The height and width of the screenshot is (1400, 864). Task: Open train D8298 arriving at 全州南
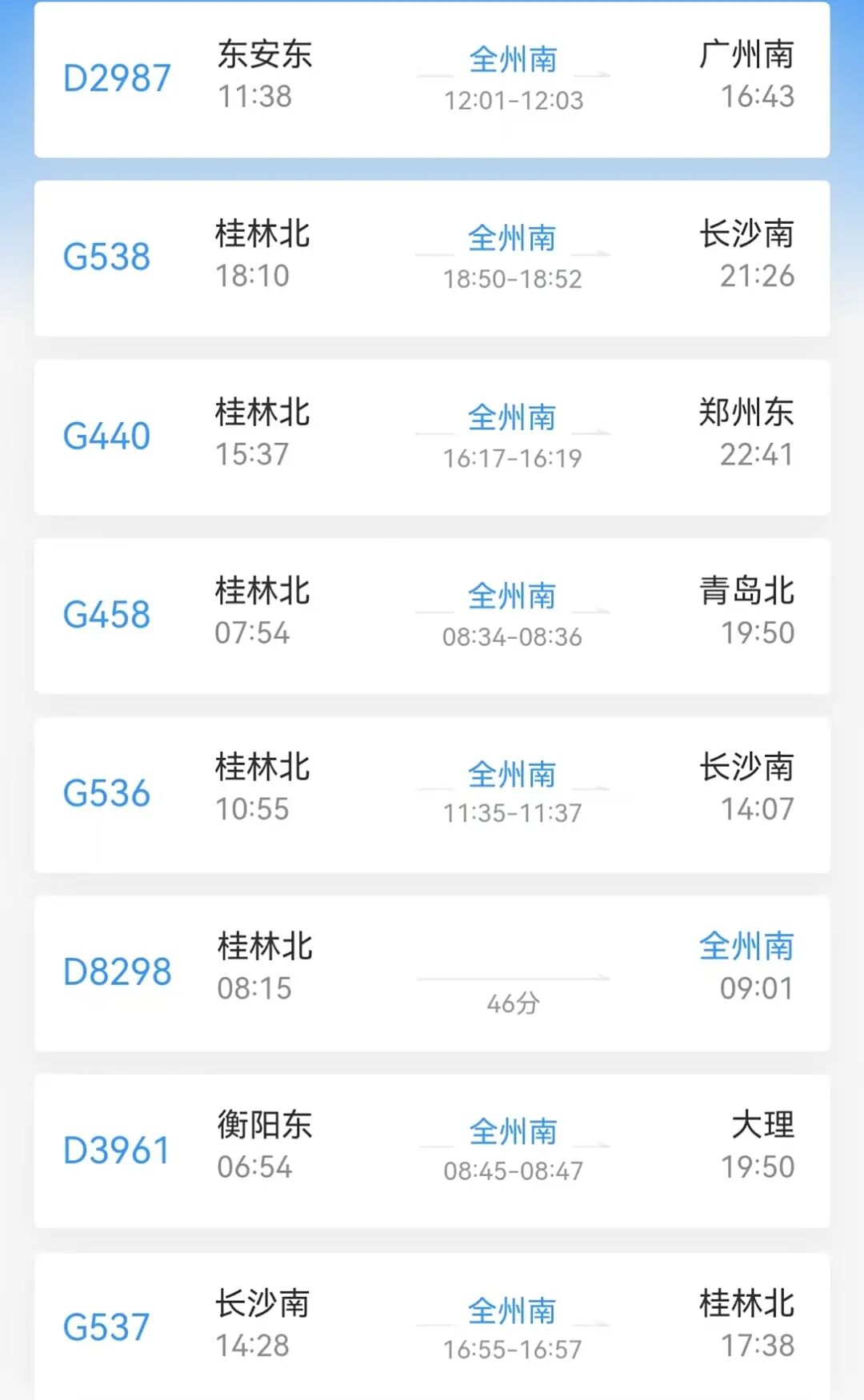[x=432, y=972]
